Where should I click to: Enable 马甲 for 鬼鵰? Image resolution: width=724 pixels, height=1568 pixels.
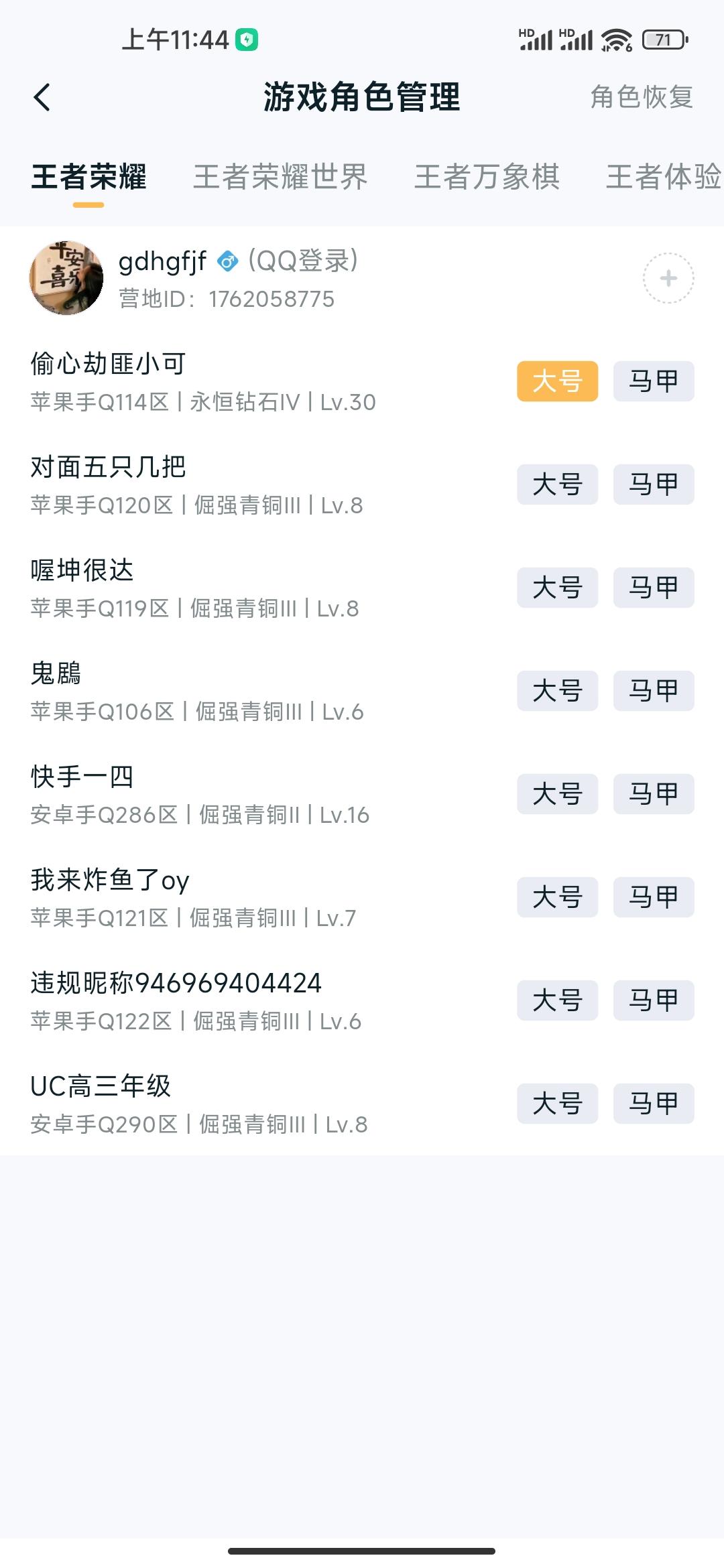(653, 692)
